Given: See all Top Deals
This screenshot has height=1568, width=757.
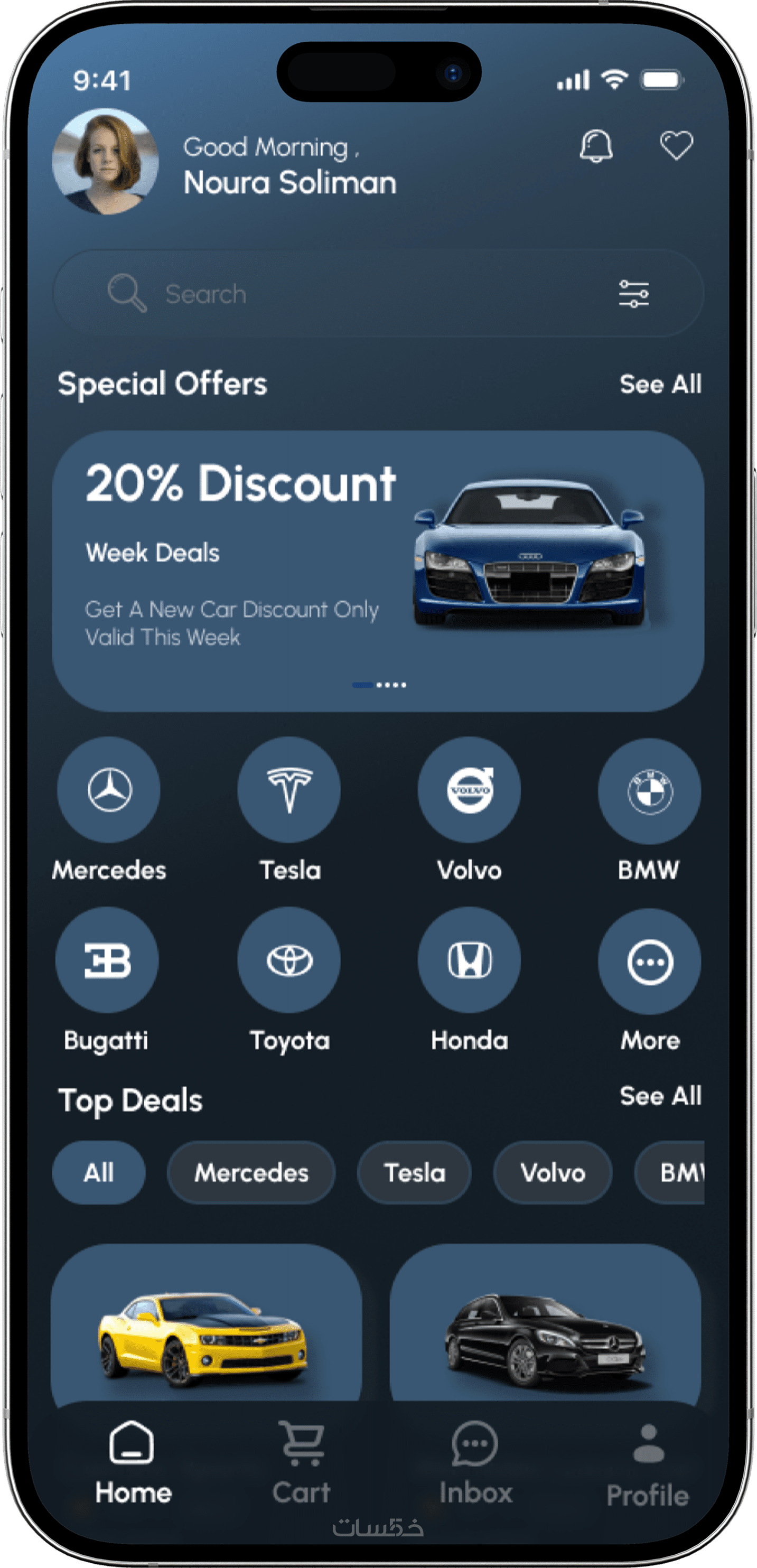Looking at the screenshot, I should (x=660, y=1096).
